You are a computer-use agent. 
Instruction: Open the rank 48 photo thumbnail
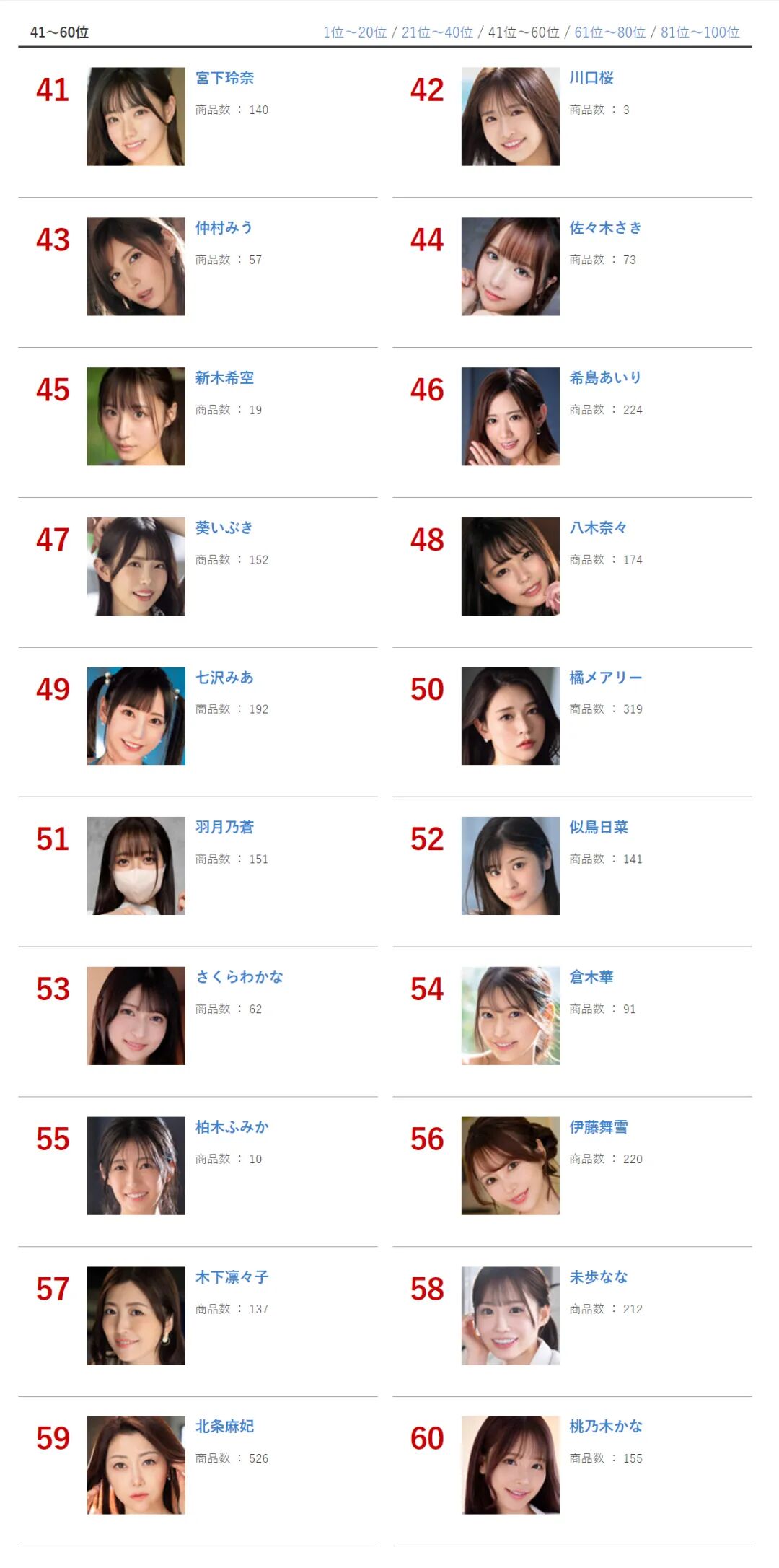[x=510, y=566]
